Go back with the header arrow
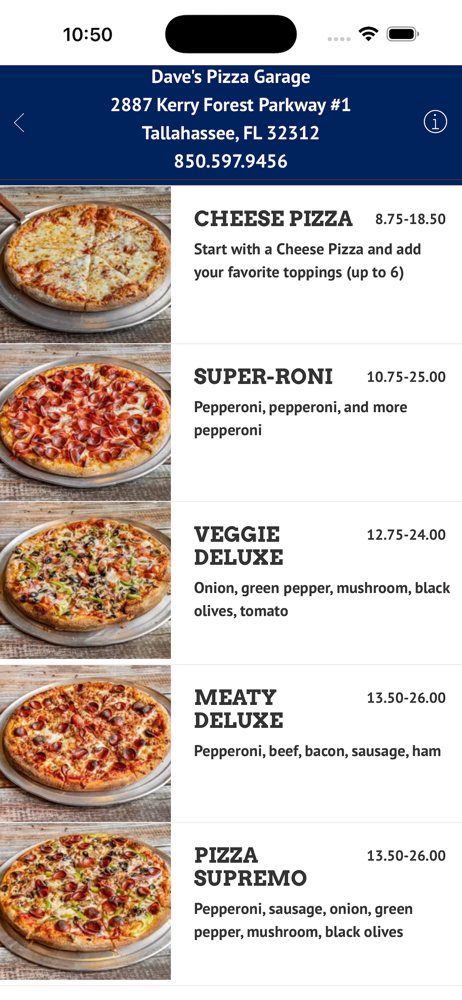Image resolution: width=462 pixels, height=1000 pixels. coord(19,122)
